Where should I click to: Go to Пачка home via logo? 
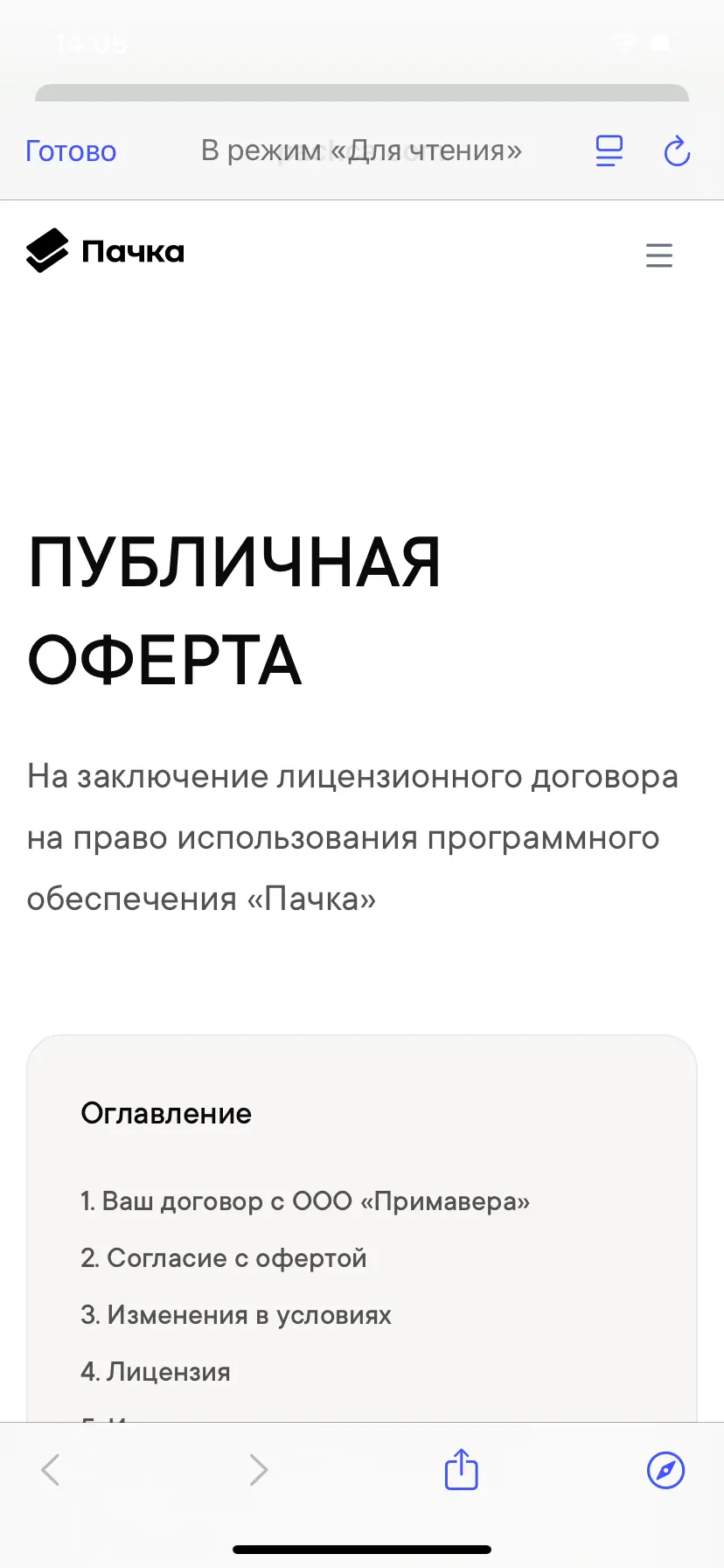pos(105,252)
